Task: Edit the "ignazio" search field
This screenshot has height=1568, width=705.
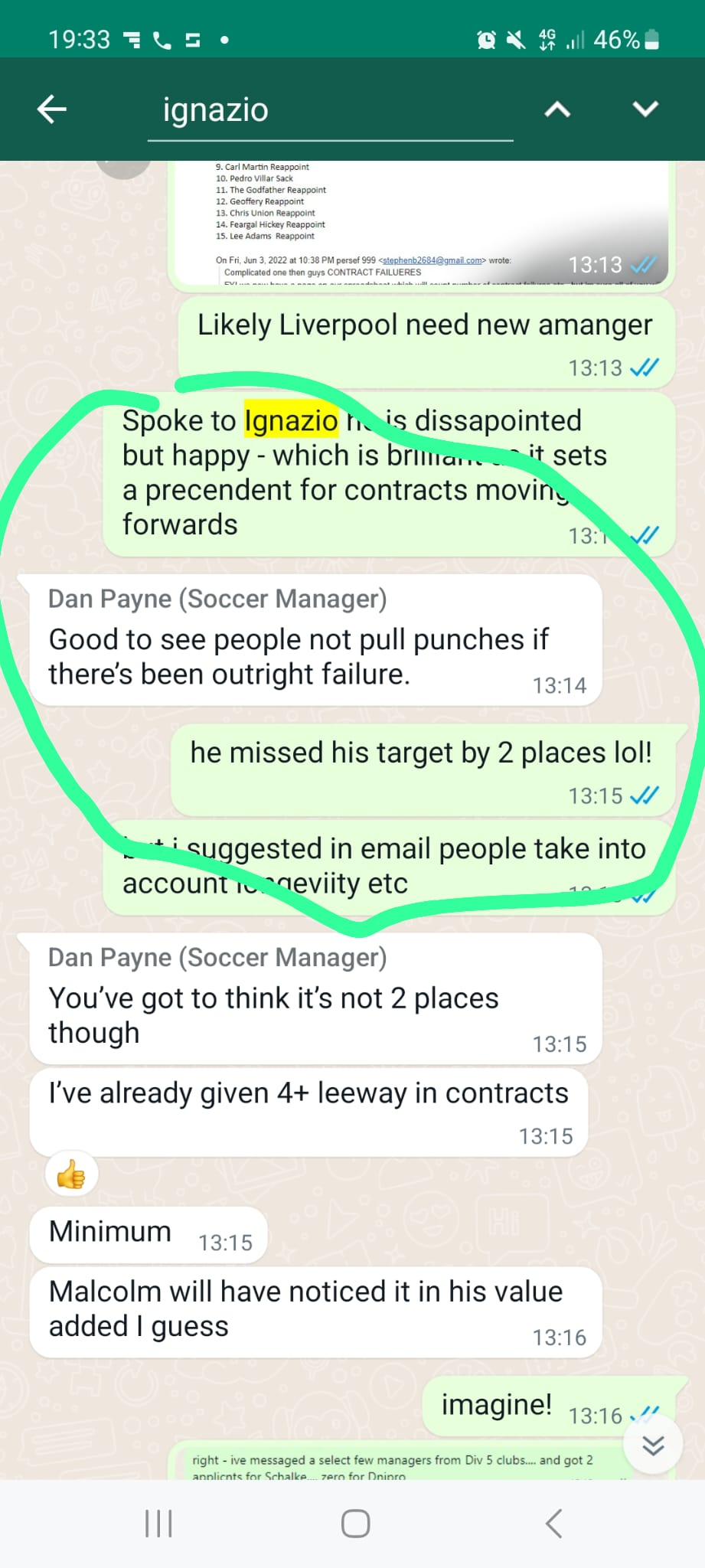Action: click(x=329, y=110)
